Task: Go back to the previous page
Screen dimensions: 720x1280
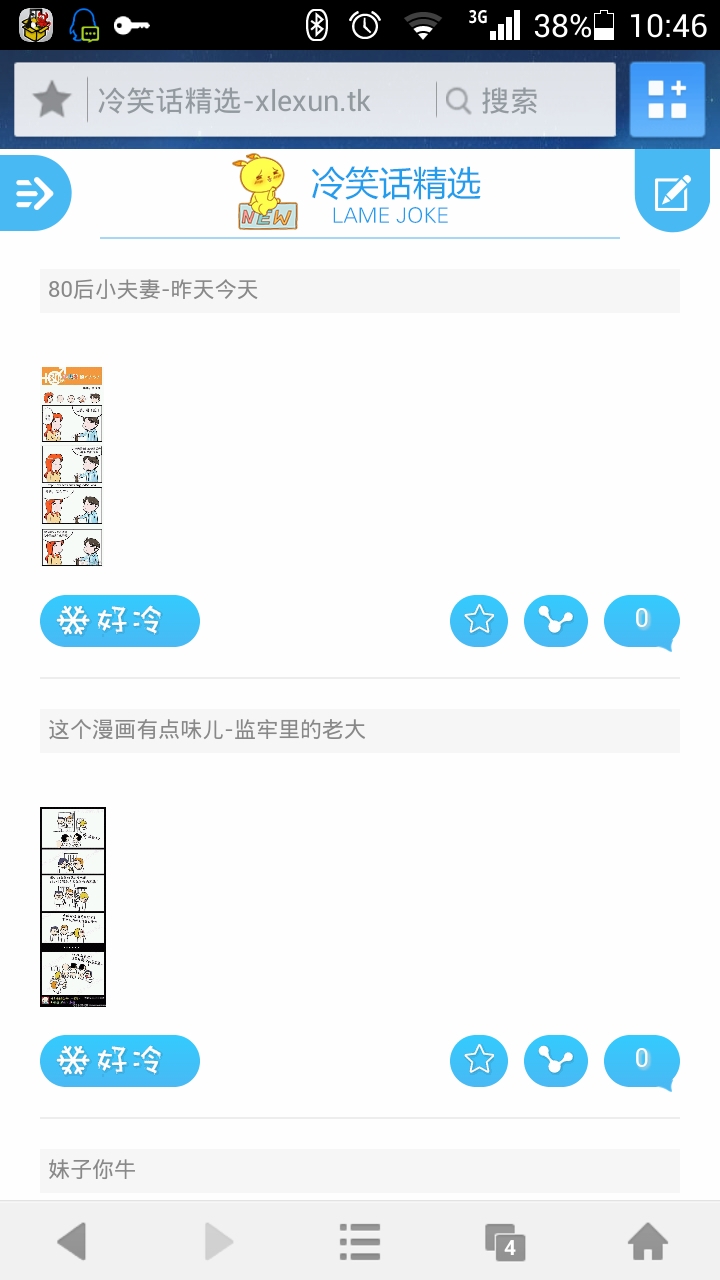Action: click(x=72, y=1242)
